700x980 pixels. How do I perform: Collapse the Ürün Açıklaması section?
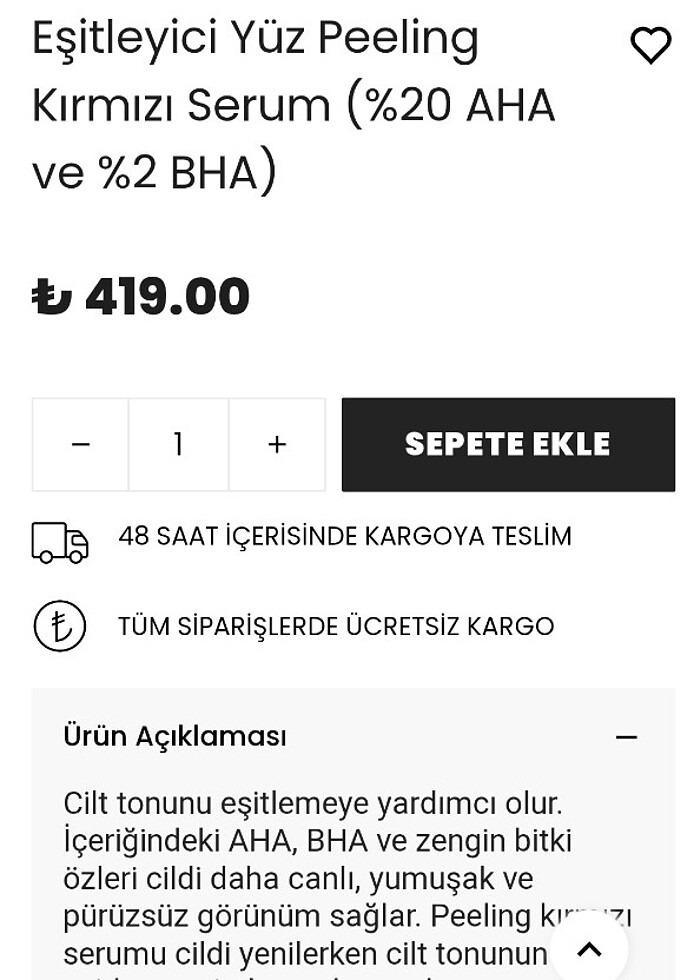click(626, 738)
